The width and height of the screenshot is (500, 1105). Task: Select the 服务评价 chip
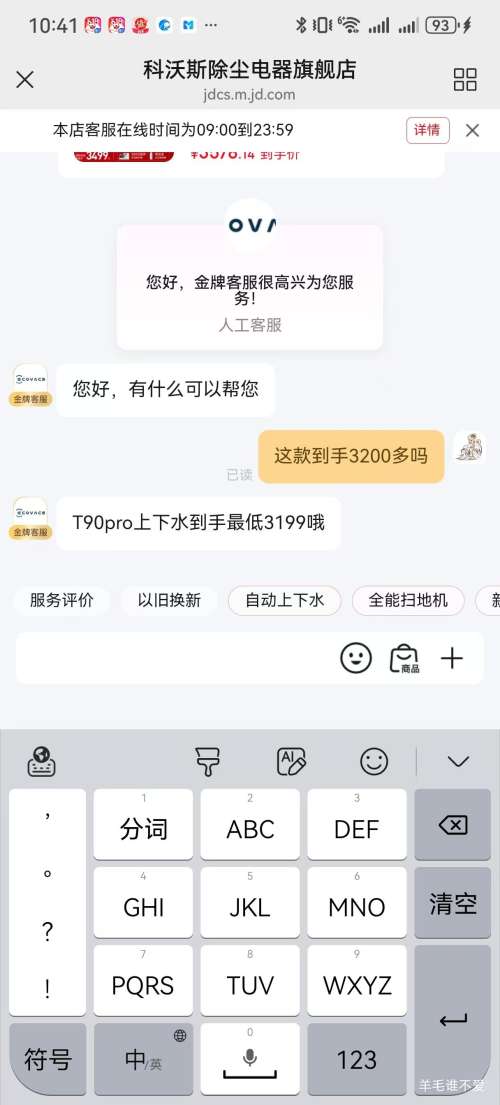click(61, 600)
